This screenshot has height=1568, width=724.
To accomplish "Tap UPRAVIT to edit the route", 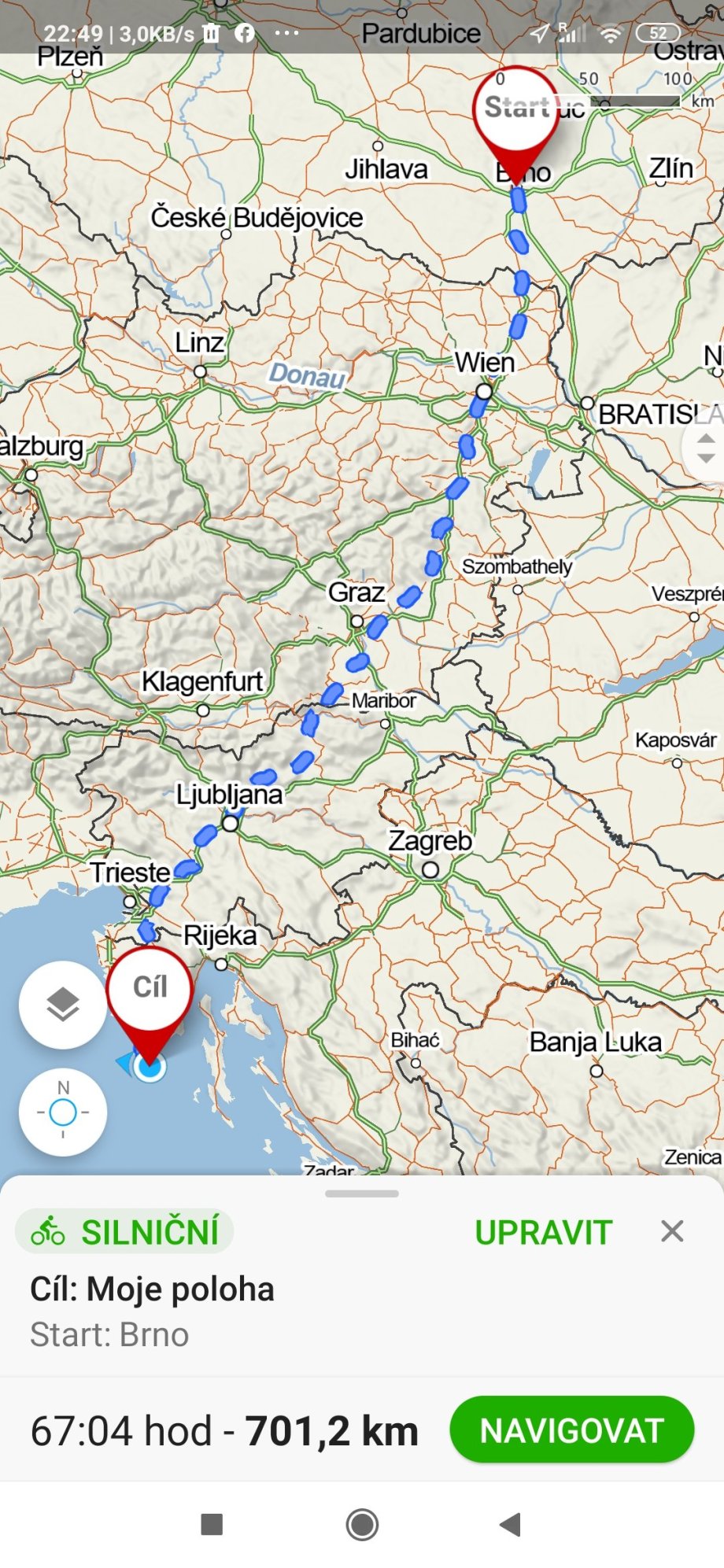I will (x=543, y=1232).
